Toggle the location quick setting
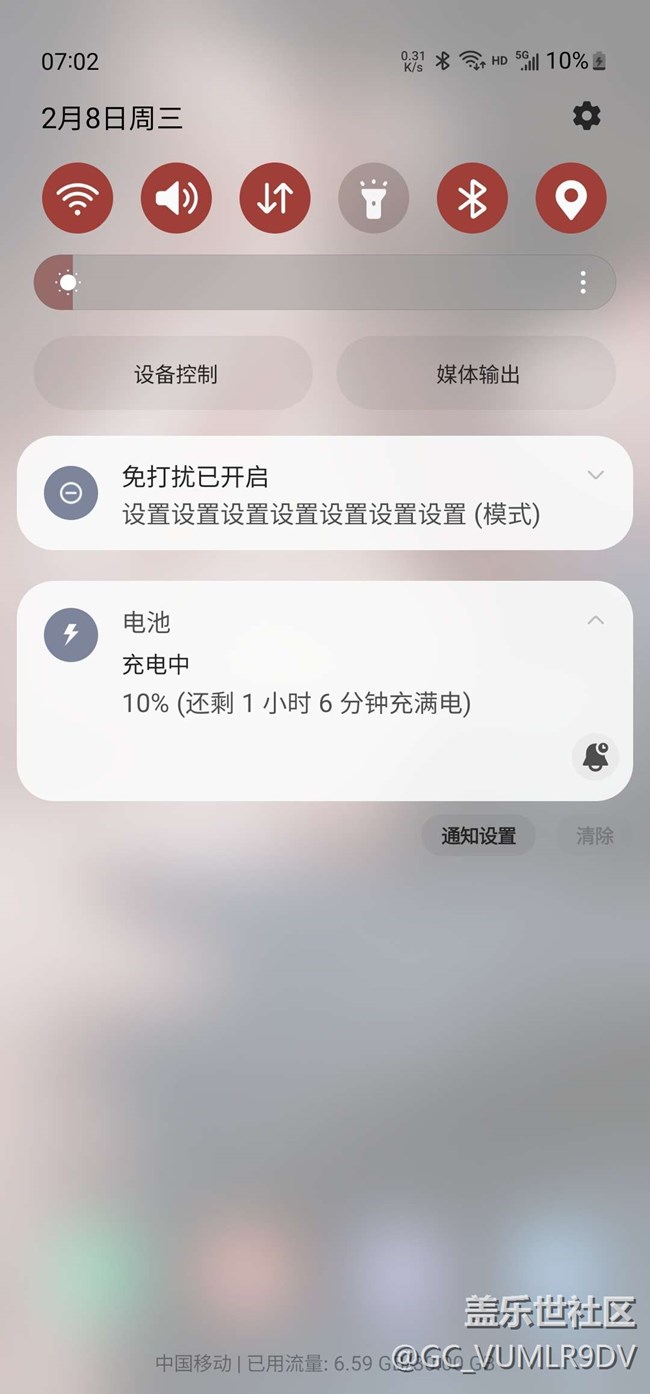Image resolution: width=650 pixels, height=1394 pixels. (571, 198)
